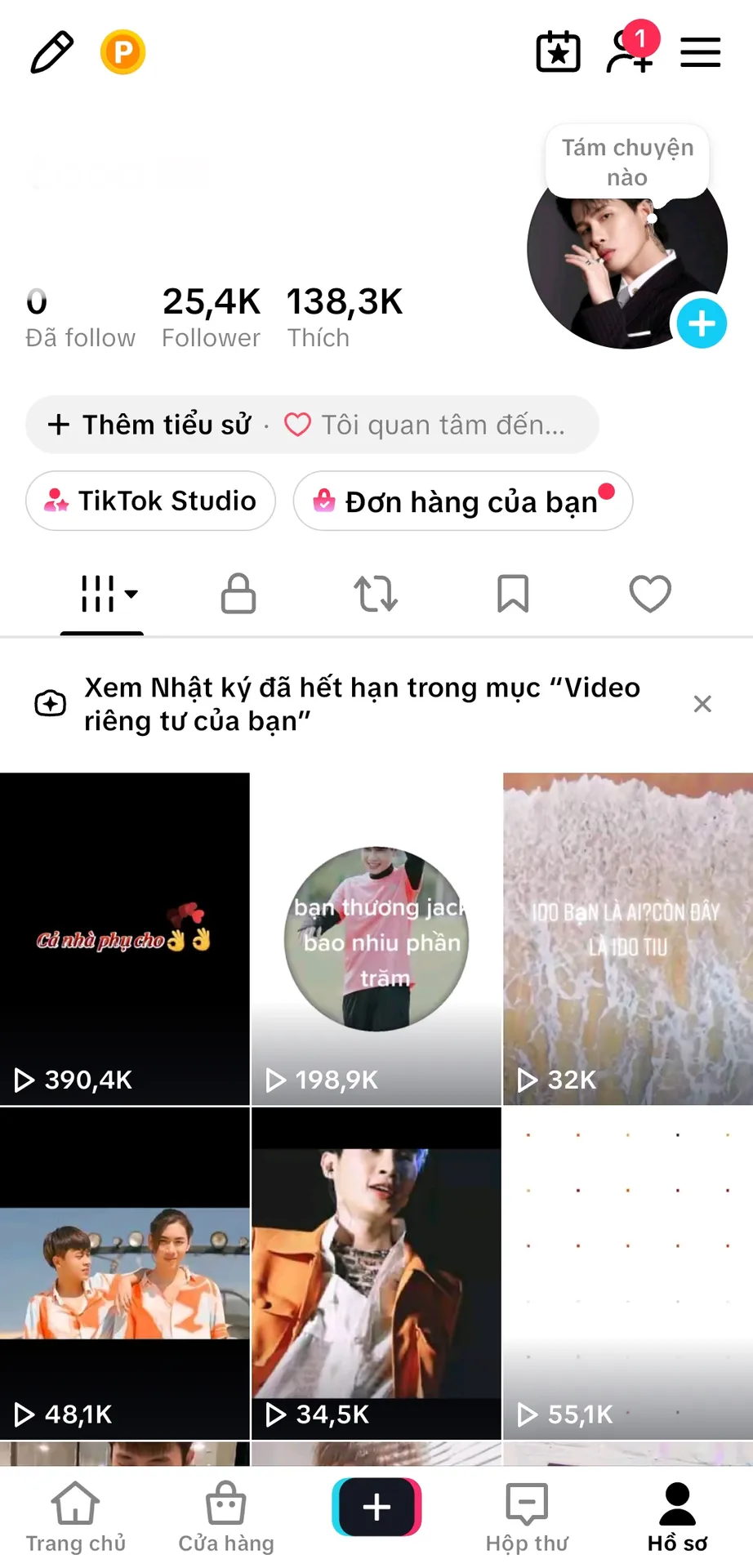This screenshot has height=1568, width=753.
Task: Play the video with 390,4K views
Action: [124, 938]
